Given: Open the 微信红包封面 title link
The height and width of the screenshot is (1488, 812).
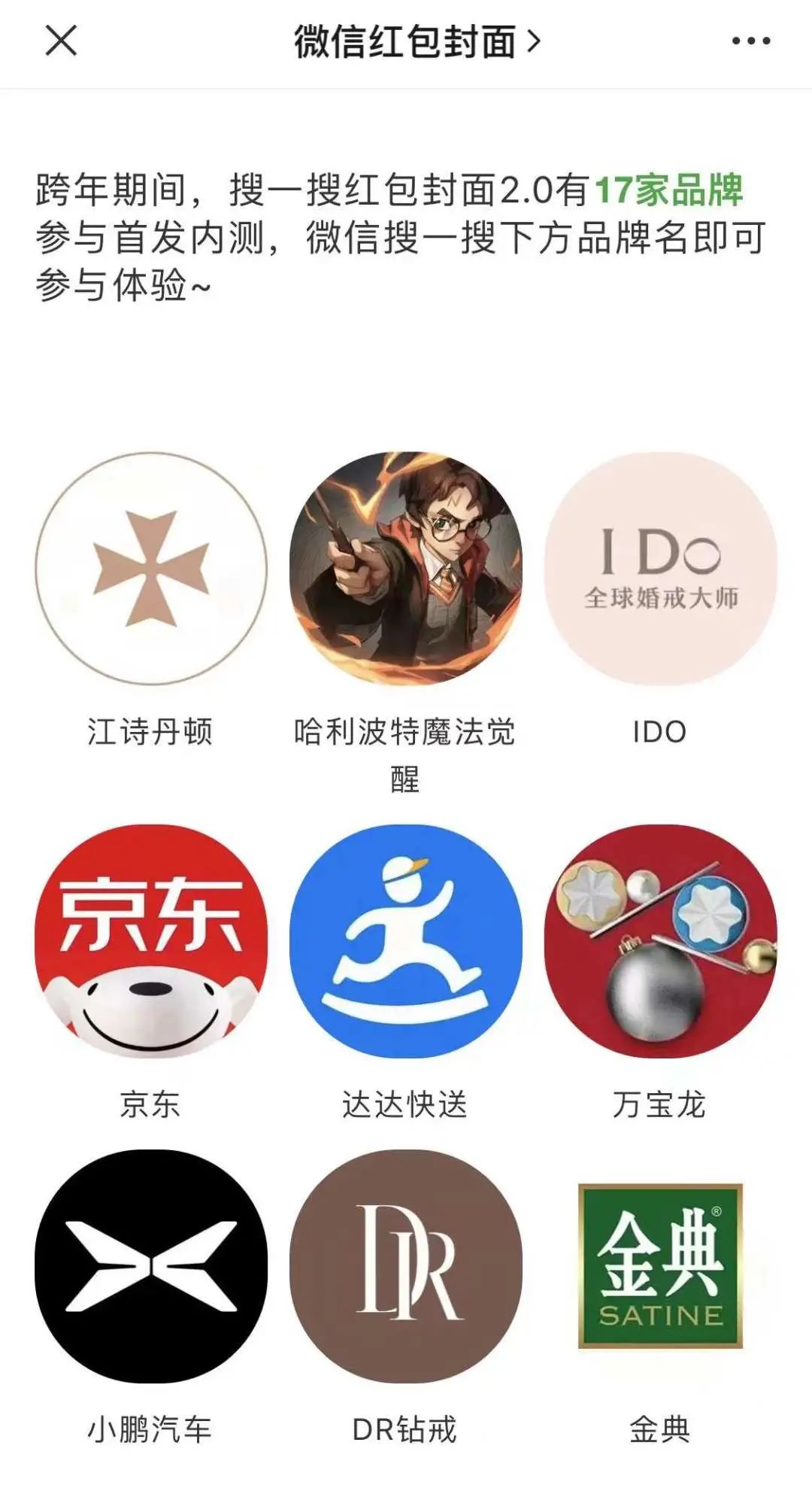Looking at the screenshot, I should (x=416, y=41).
